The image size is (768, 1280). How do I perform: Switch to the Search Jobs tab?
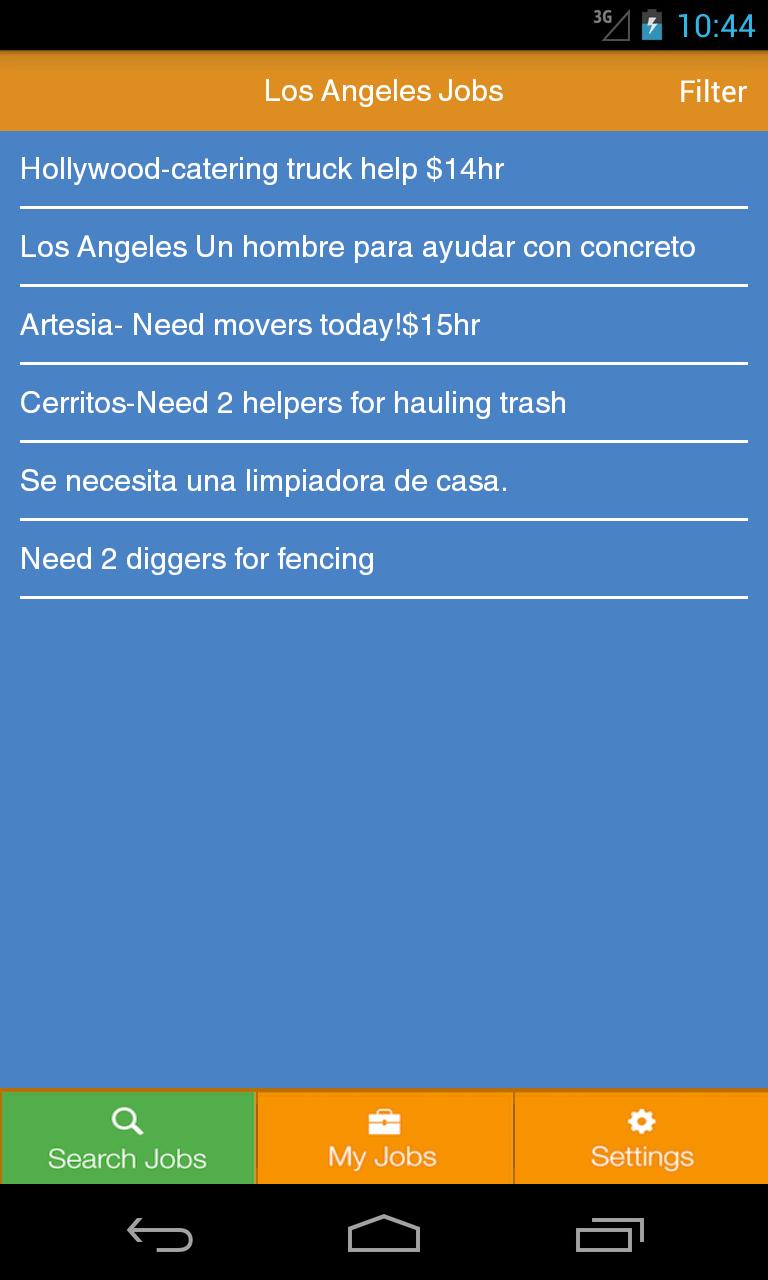point(128,1138)
